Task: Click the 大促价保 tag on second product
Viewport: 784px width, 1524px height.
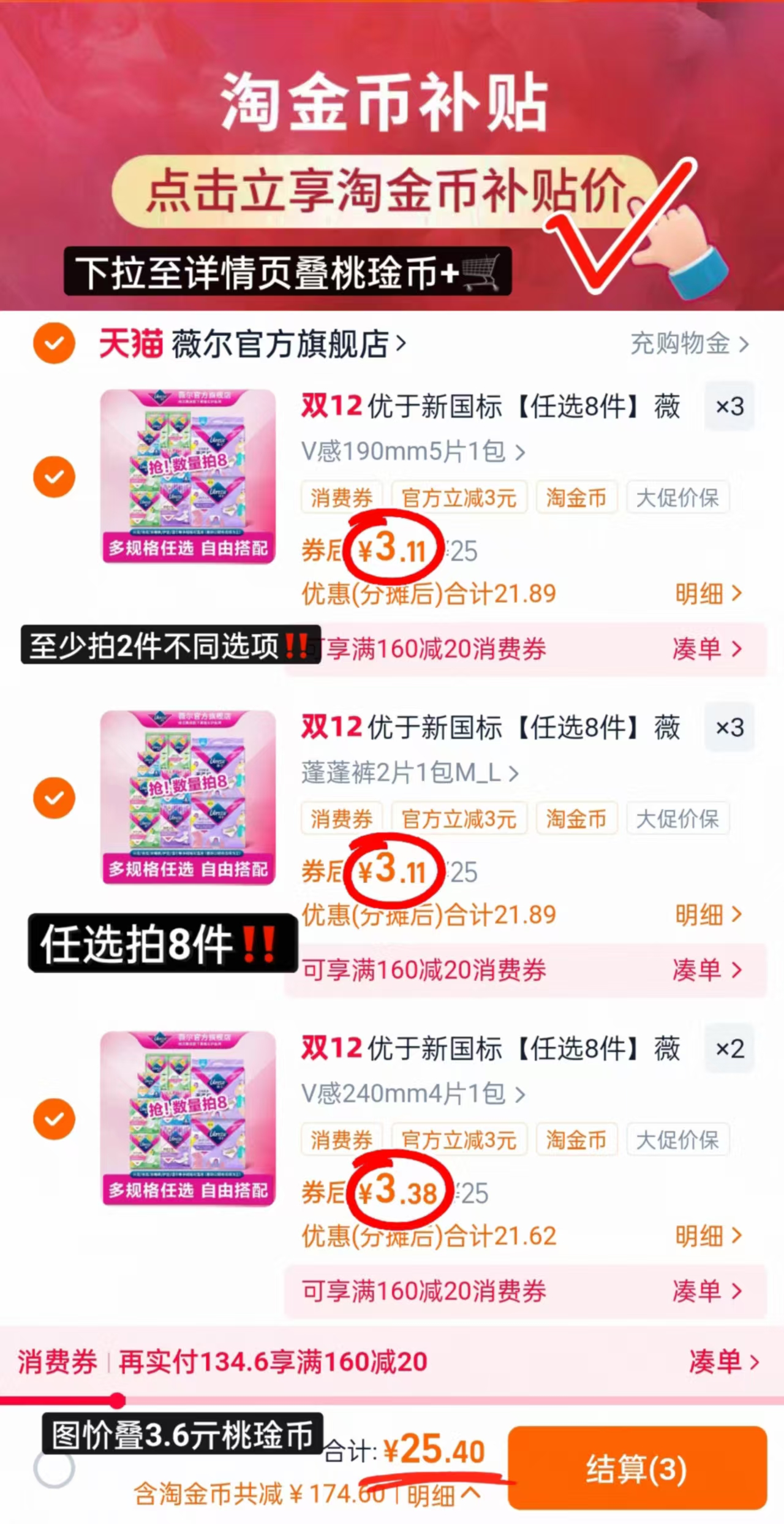Action: [677, 819]
